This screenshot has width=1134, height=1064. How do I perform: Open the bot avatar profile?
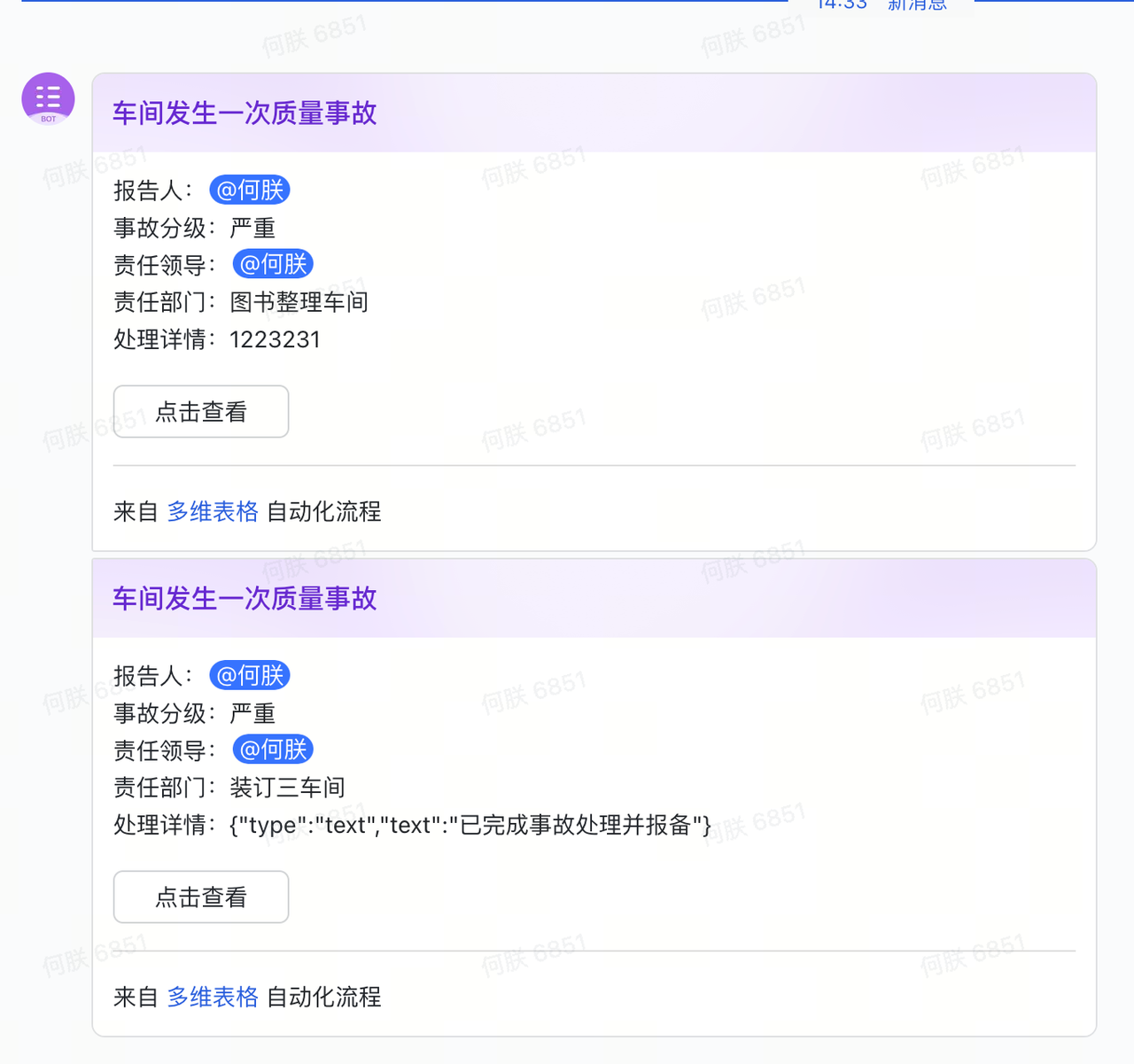coord(48,98)
